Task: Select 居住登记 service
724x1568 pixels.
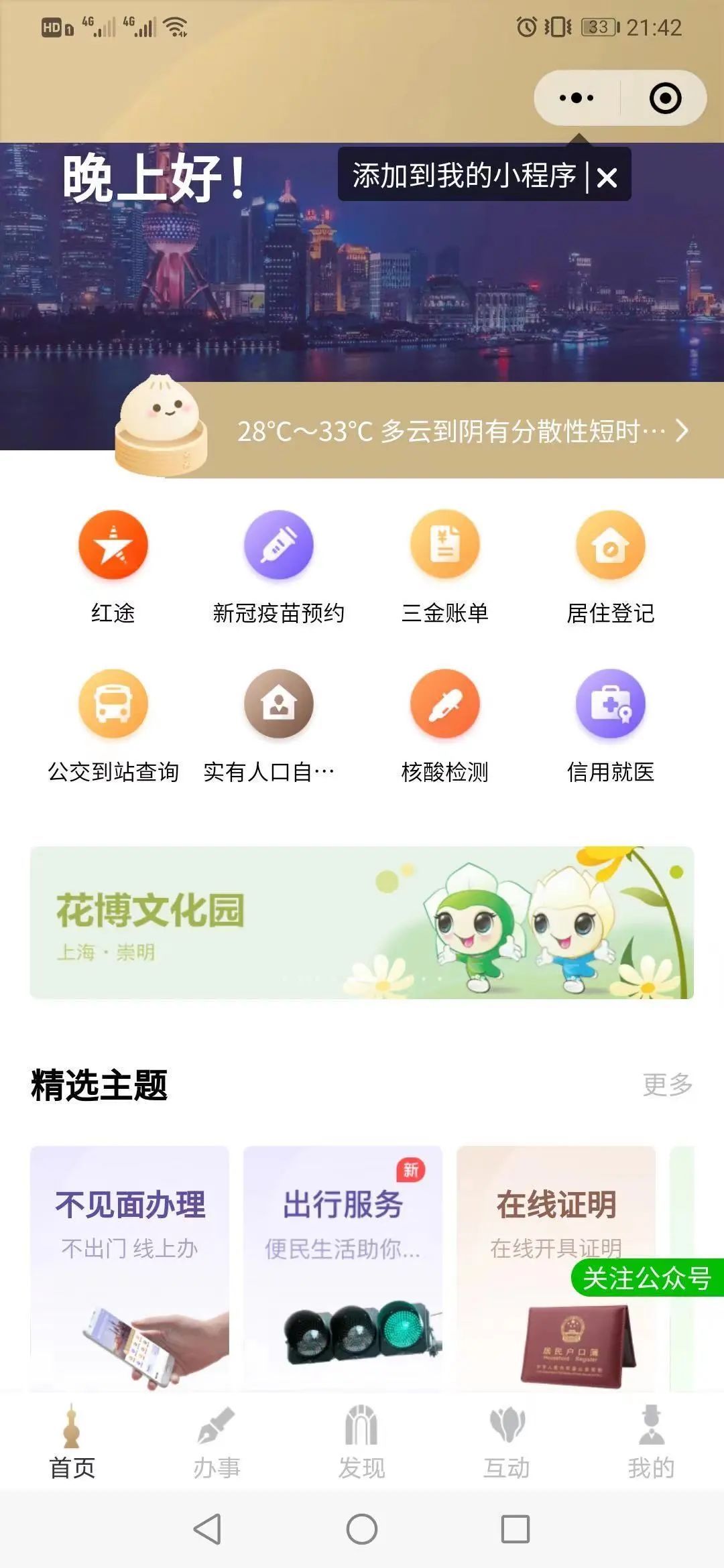Action: [610, 545]
